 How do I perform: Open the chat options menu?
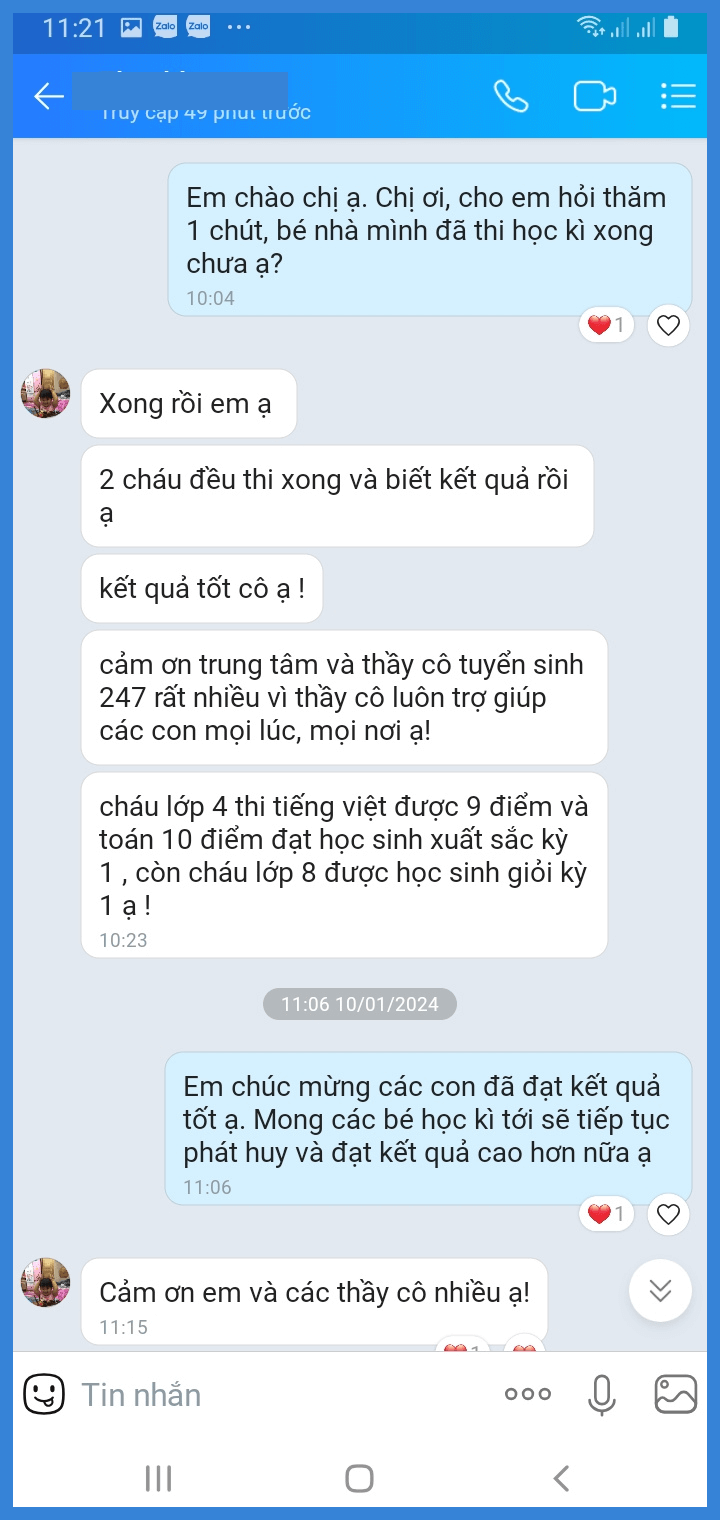click(x=678, y=96)
